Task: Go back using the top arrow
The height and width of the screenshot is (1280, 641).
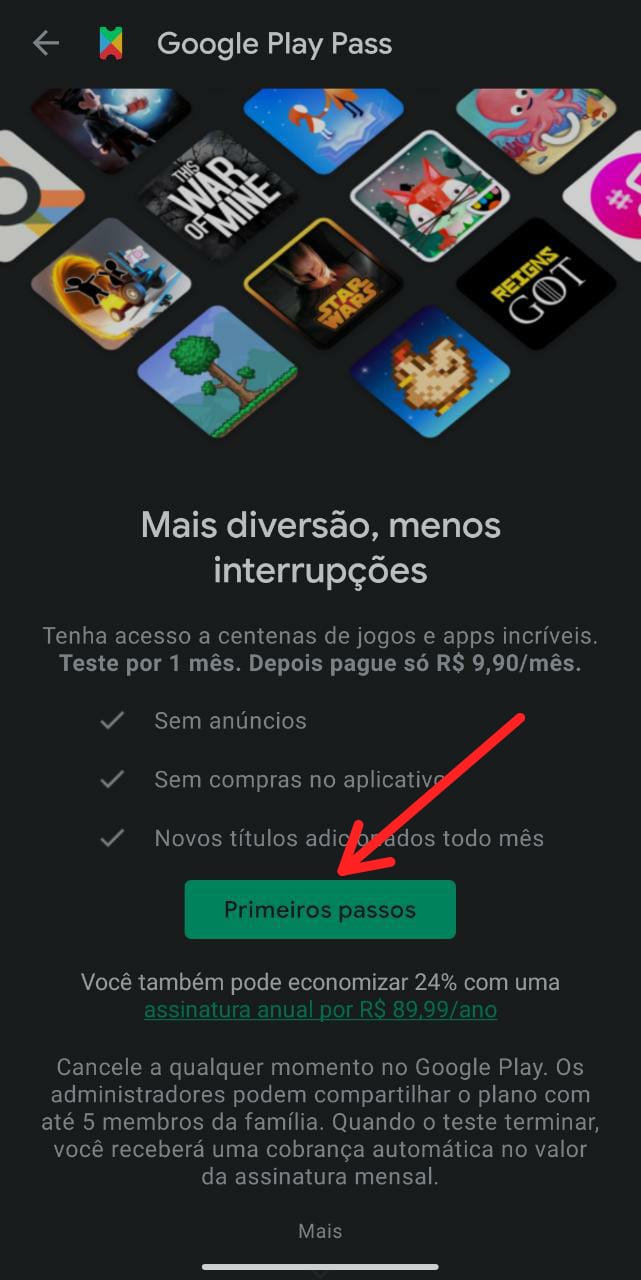Action: [46, 43]
